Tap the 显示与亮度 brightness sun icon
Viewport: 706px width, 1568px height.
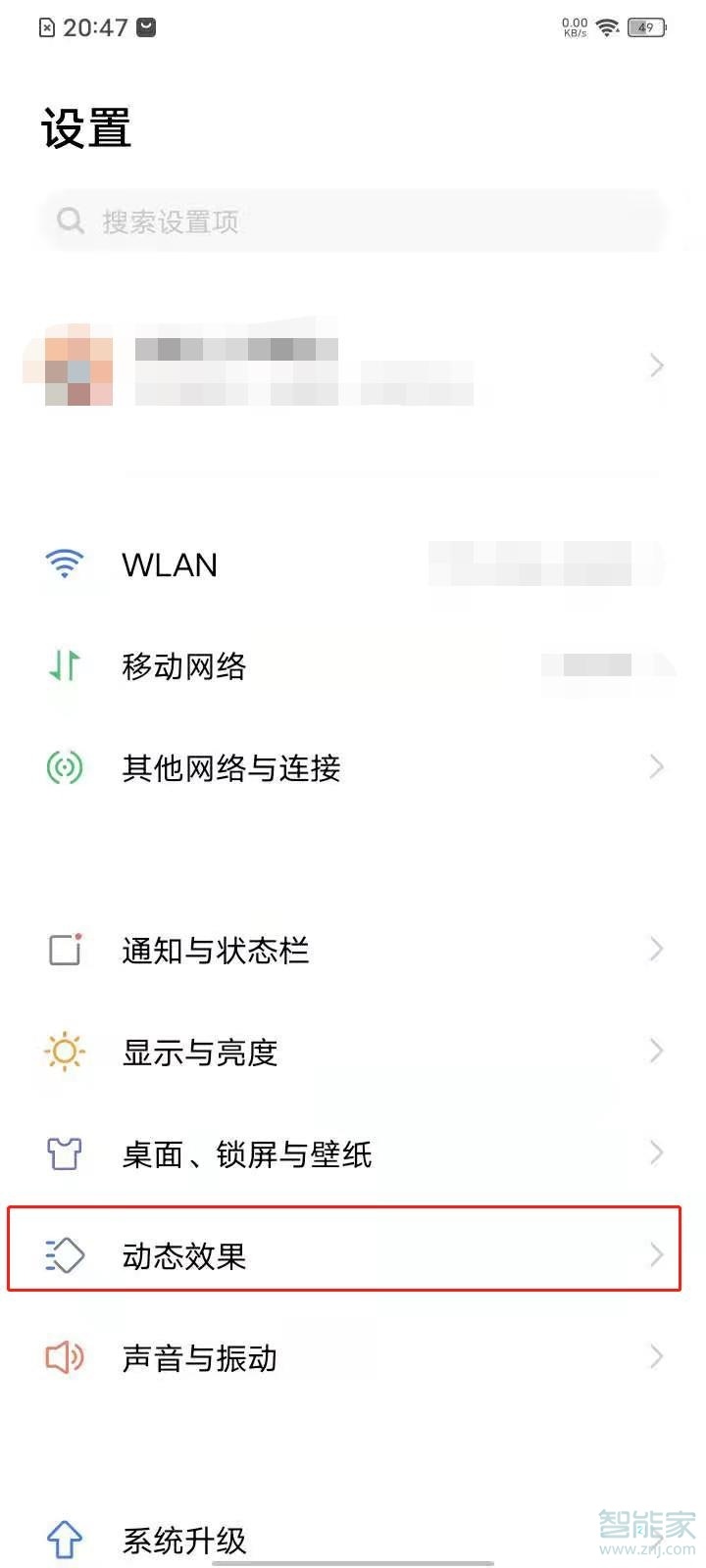point(63,1052)
